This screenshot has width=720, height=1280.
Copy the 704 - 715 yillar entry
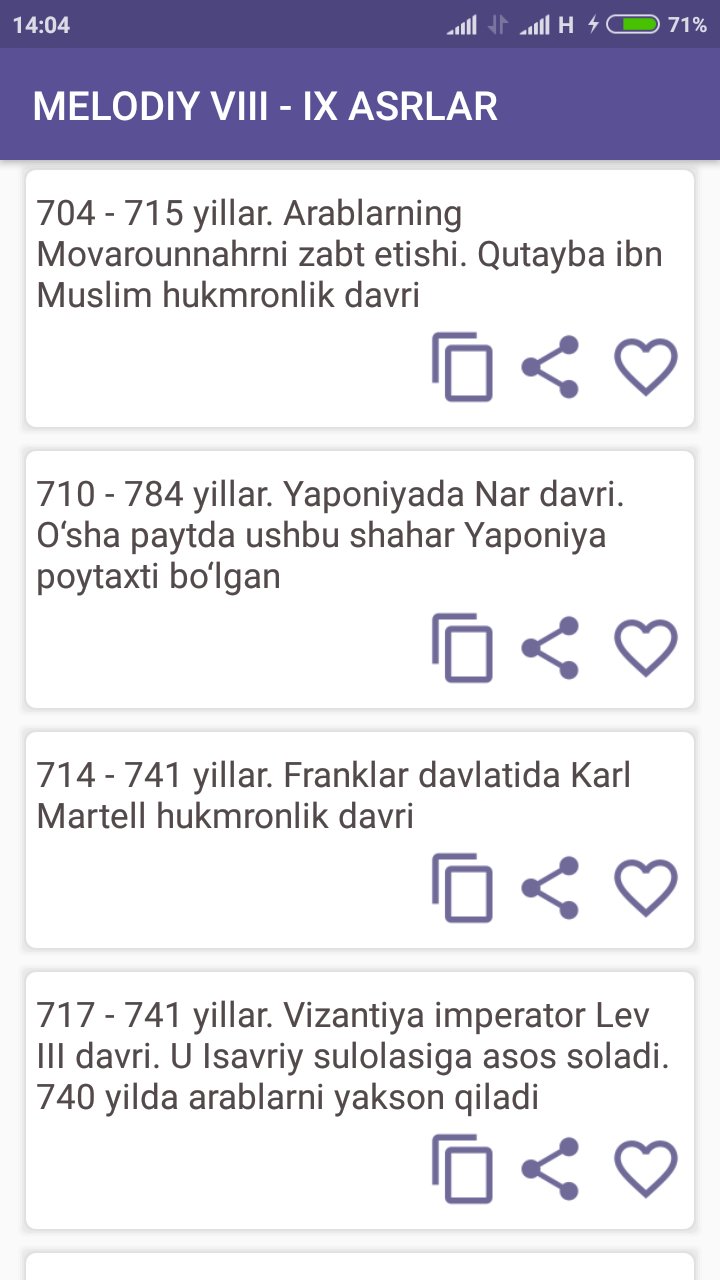[463, 367]
